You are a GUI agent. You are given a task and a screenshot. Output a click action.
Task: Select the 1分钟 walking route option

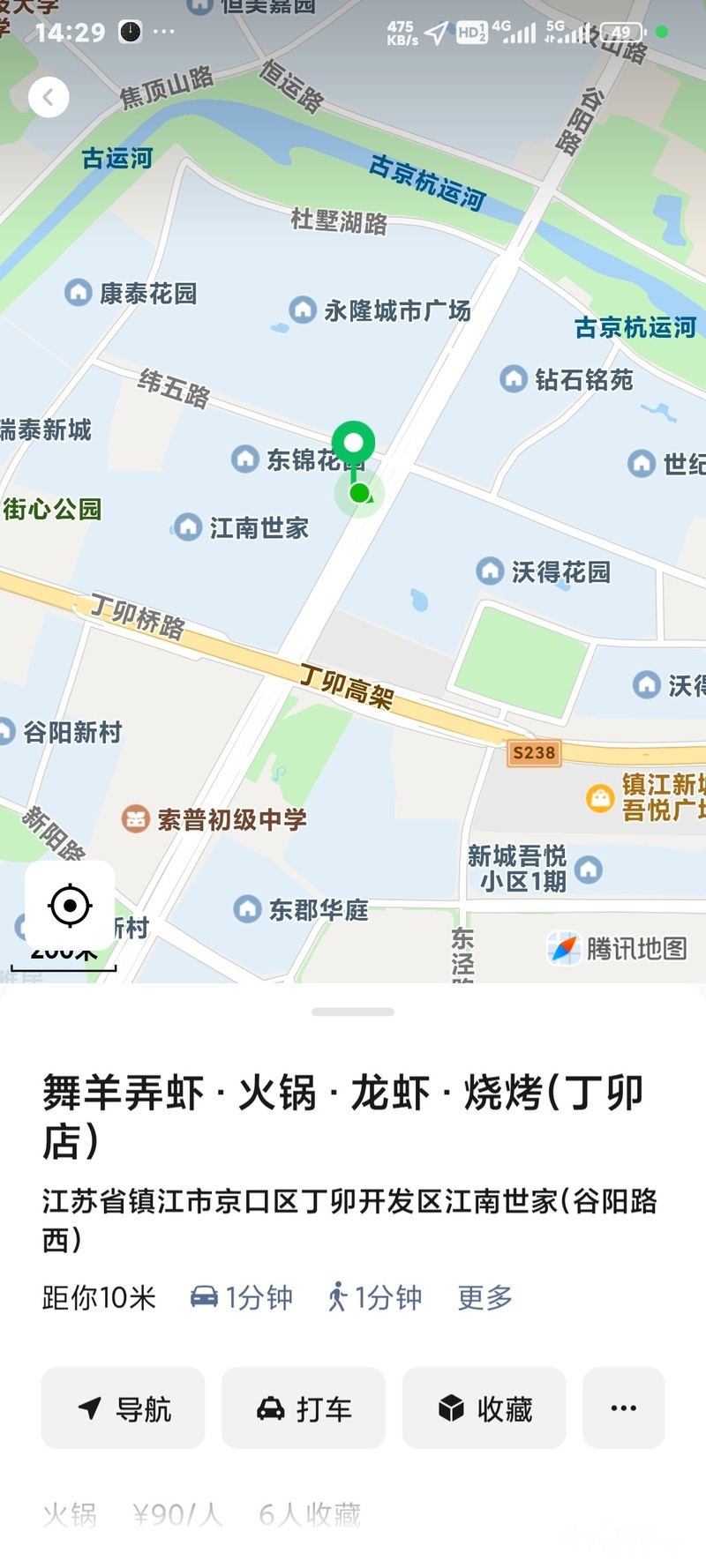coord(374,1297)
